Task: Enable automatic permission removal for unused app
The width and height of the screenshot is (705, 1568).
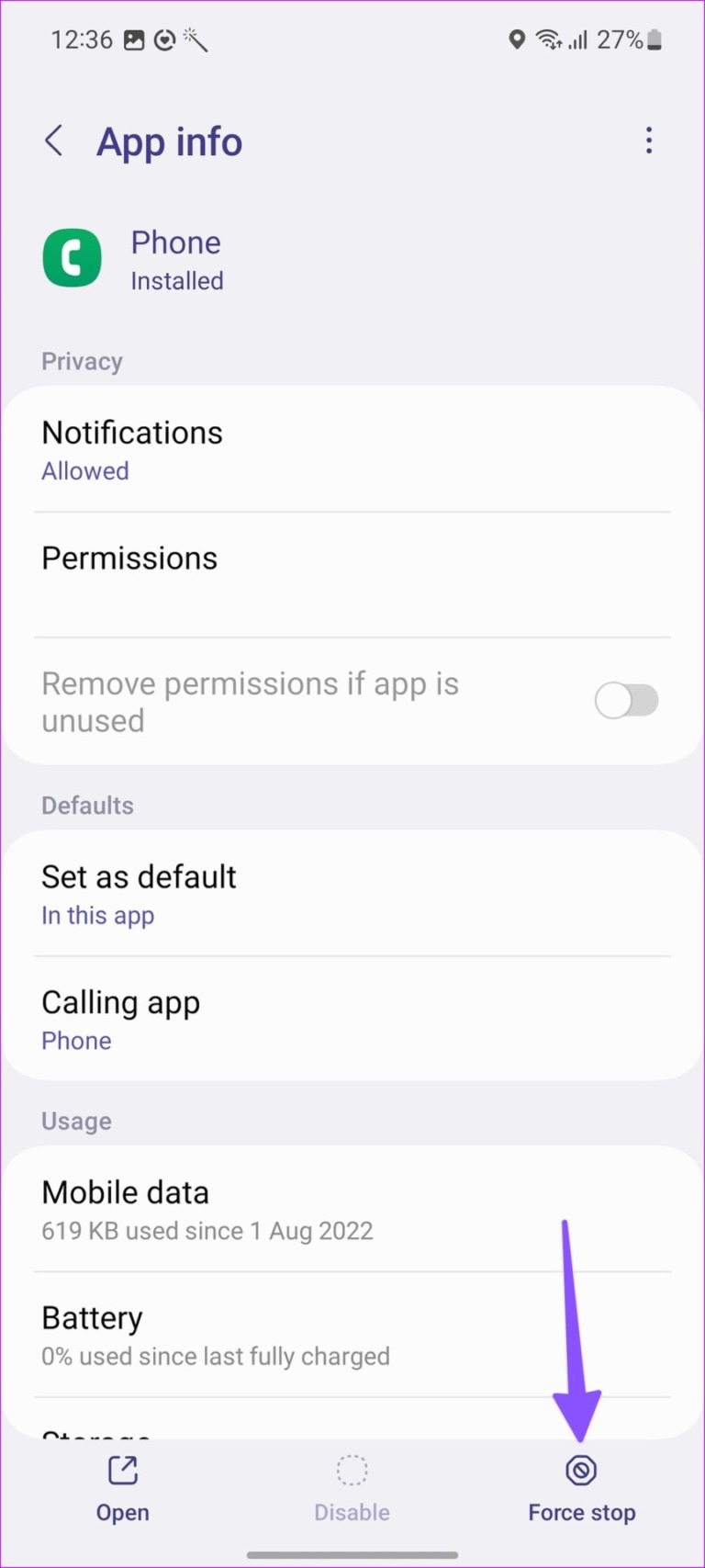Action: pyautogui.click(x=627, y=700)
